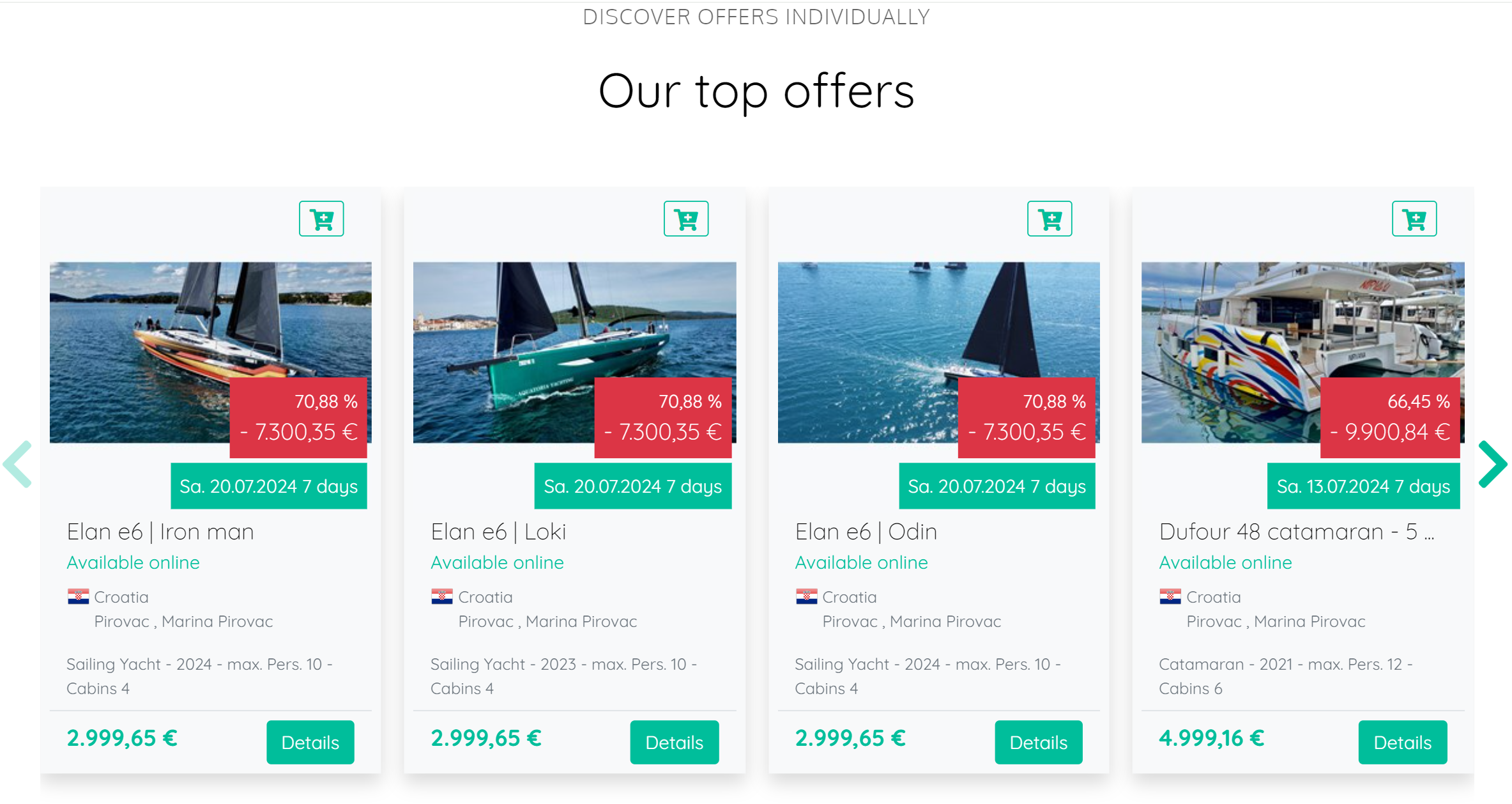Screen dimensions: 1512x804
Task: Open Details for Elan e6 Odin
Action: click(x=1038, y=742)
